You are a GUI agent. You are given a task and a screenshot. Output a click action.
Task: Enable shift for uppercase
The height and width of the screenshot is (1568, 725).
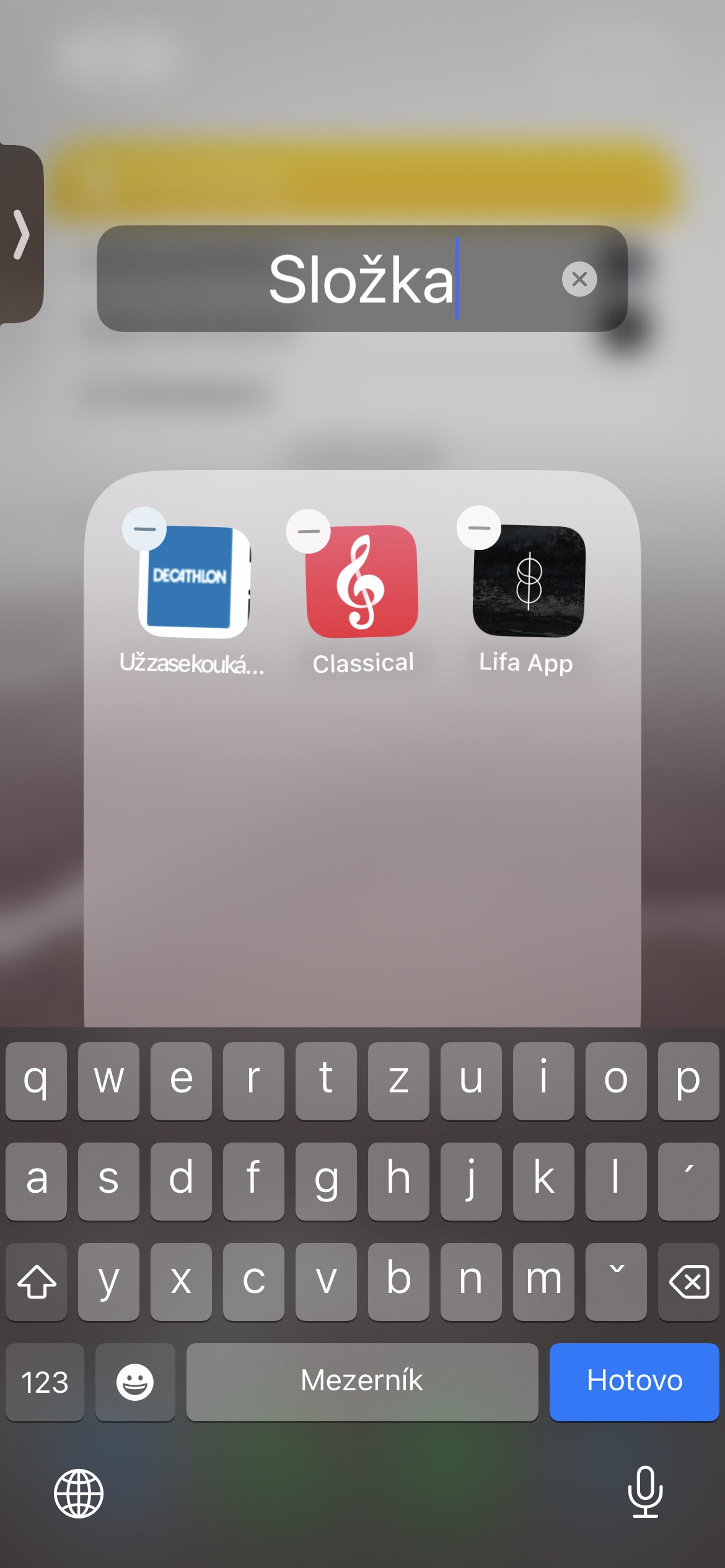[37, 1281]
